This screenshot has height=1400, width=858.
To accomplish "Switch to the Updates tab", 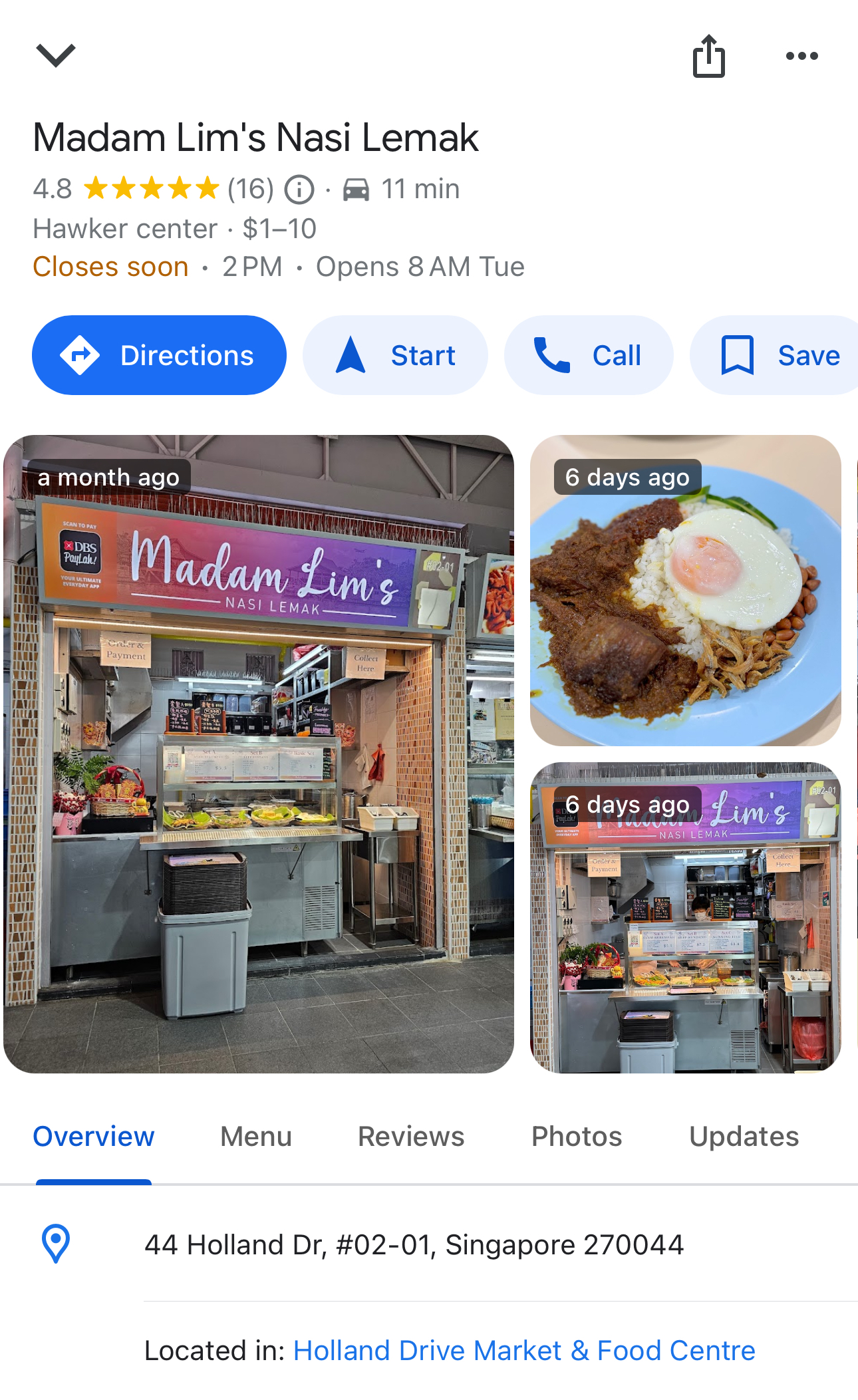I will coord(744,1137).
